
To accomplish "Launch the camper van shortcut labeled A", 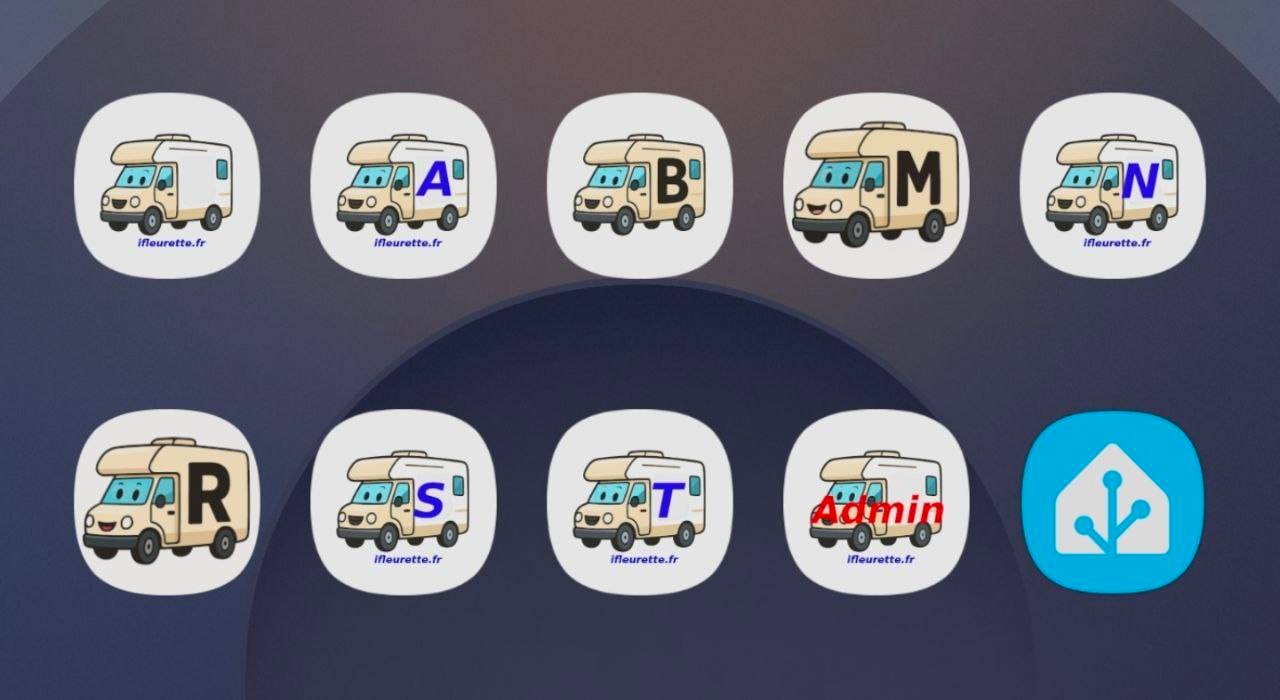I will 403,186.
